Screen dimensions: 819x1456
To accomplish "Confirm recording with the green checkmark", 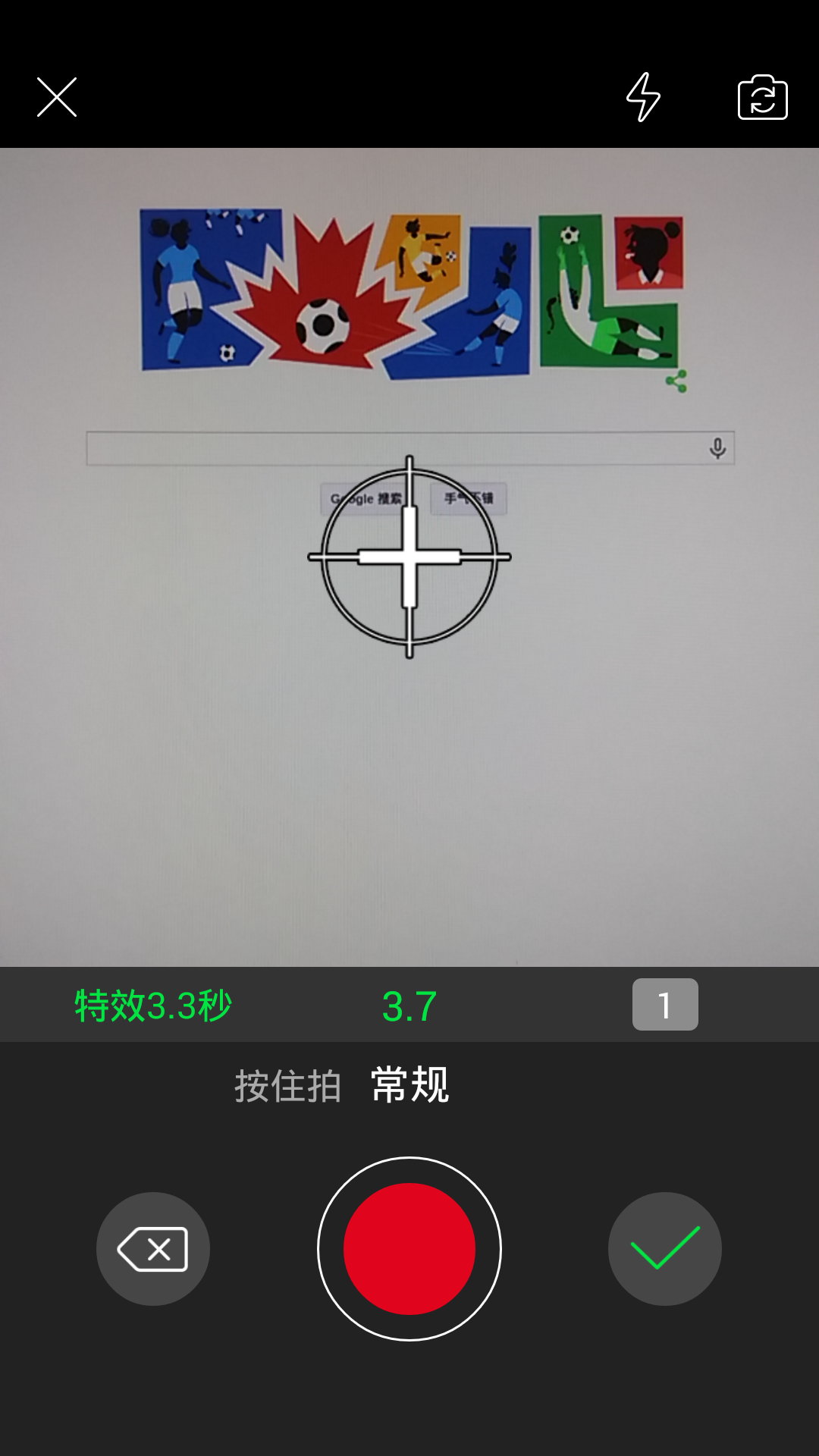I will [665, 1249].
